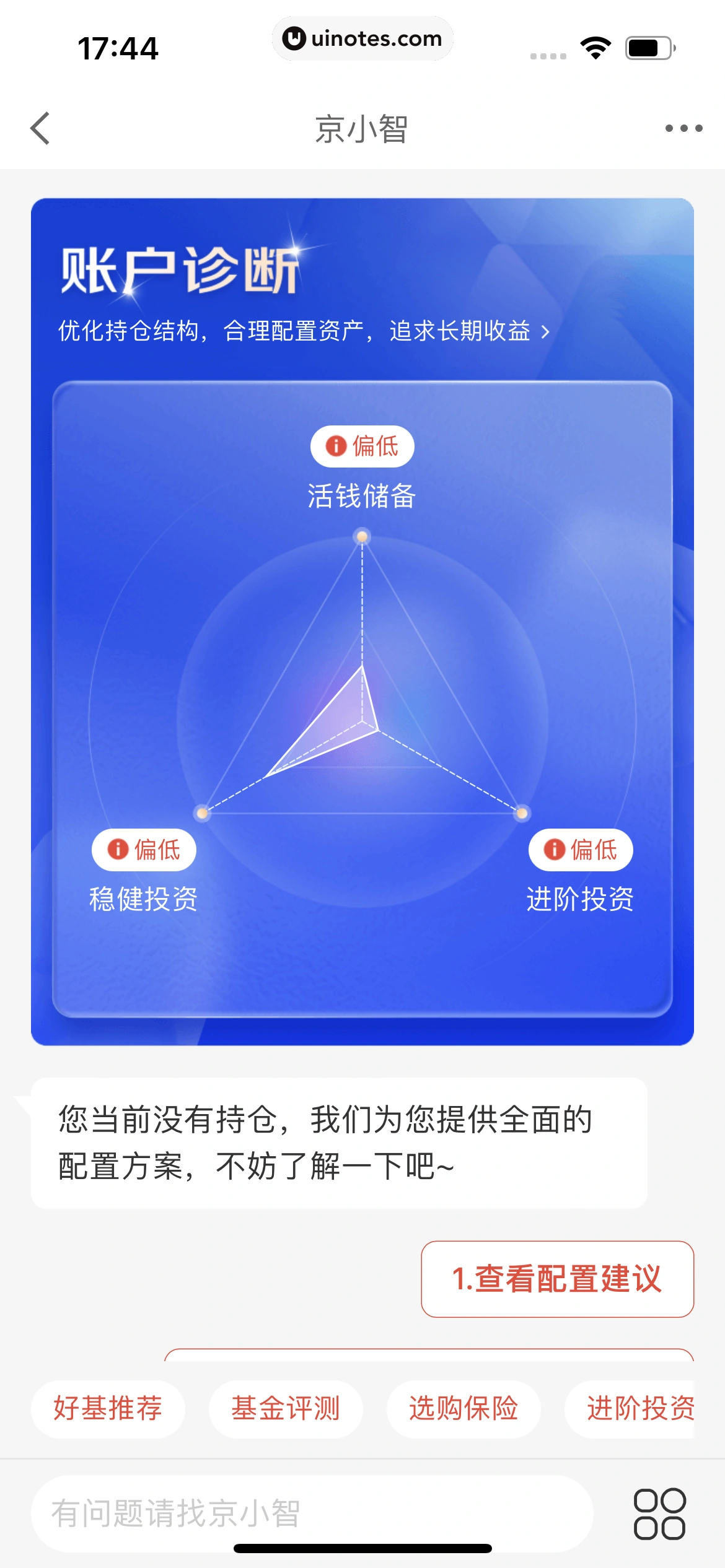The height and width of the screenshot is (1568, 725).
Task: Open the 选购保险 shortcut
Action: [x=464, y=1408]
